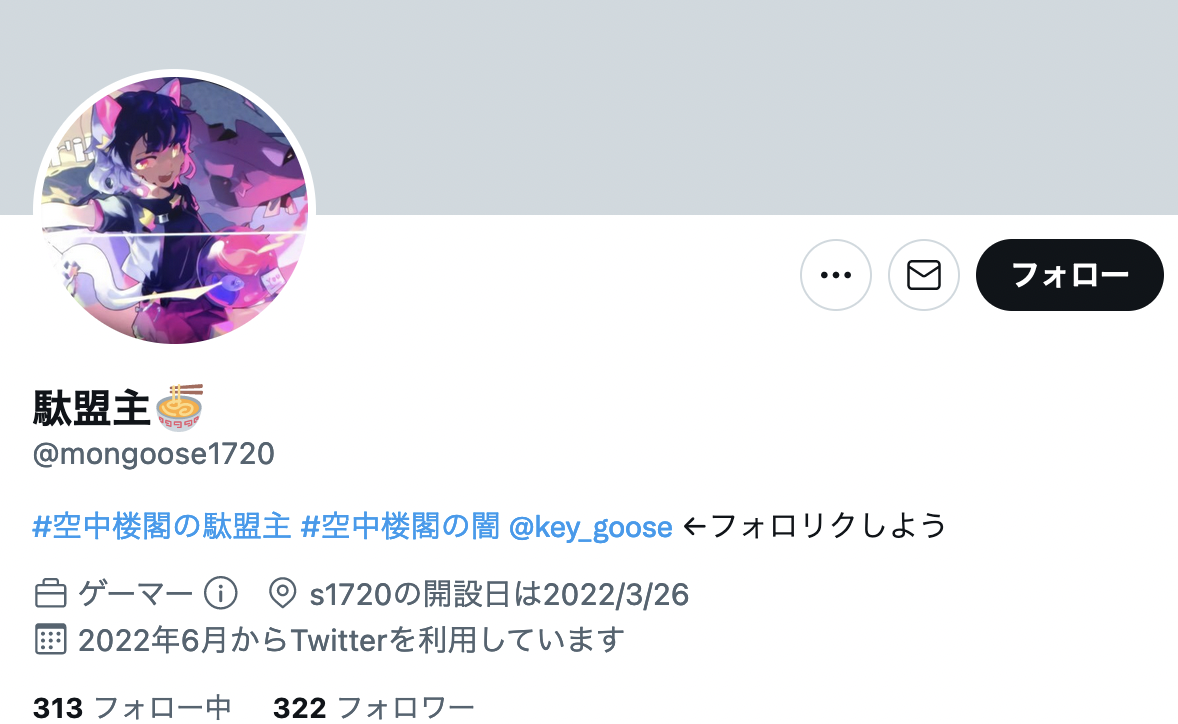This screenshot has height=724, width=1178.
Task: Open hashtag #空中楼閣の闇
Action: [399, 526]
